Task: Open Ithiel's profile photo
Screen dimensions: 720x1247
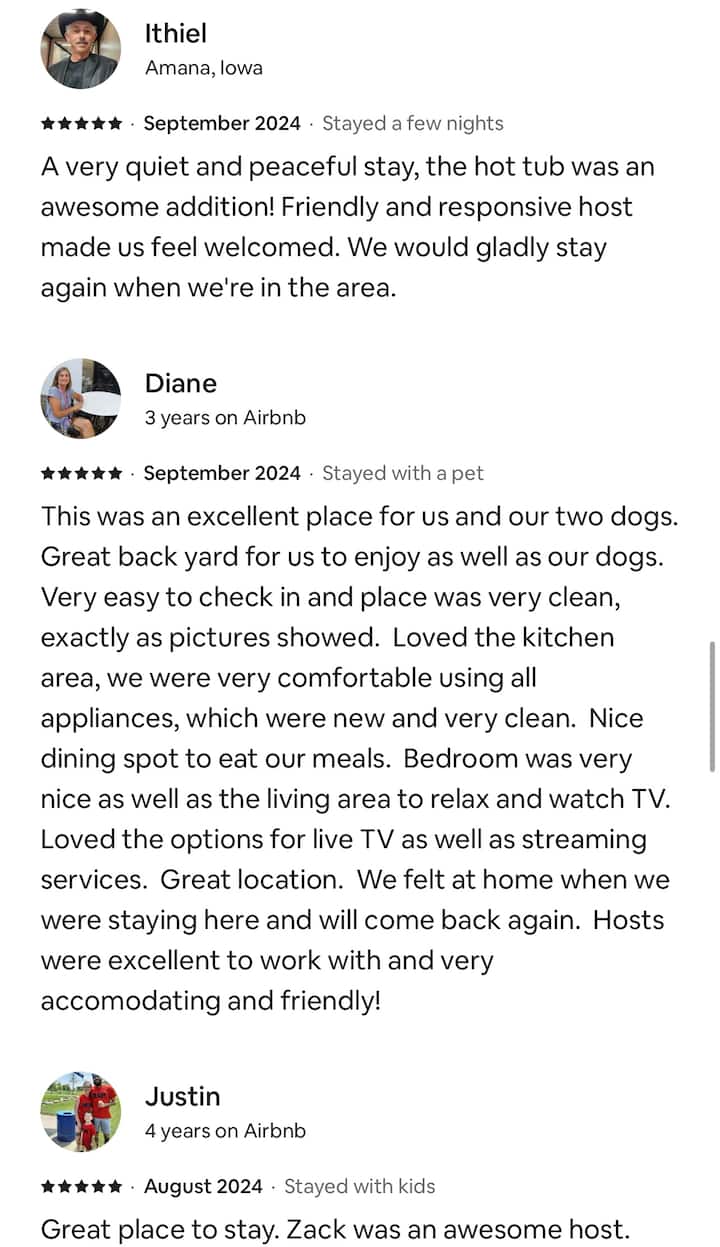Action: tap(80, 50)
